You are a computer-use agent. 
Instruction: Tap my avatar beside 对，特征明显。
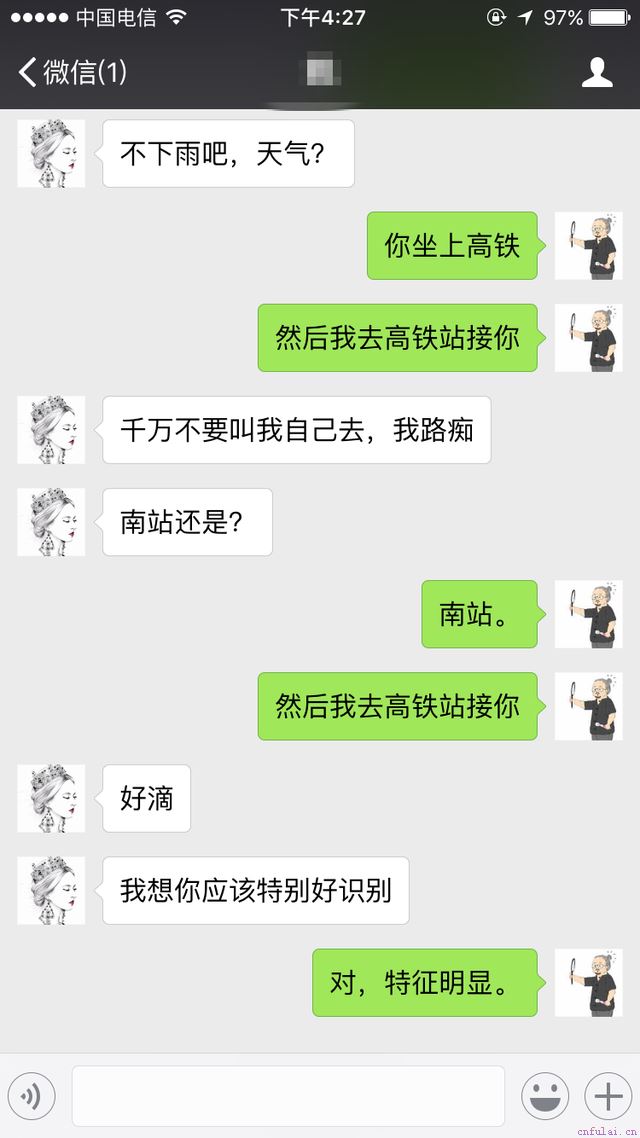pyautogui.click(x=588, y=982)
